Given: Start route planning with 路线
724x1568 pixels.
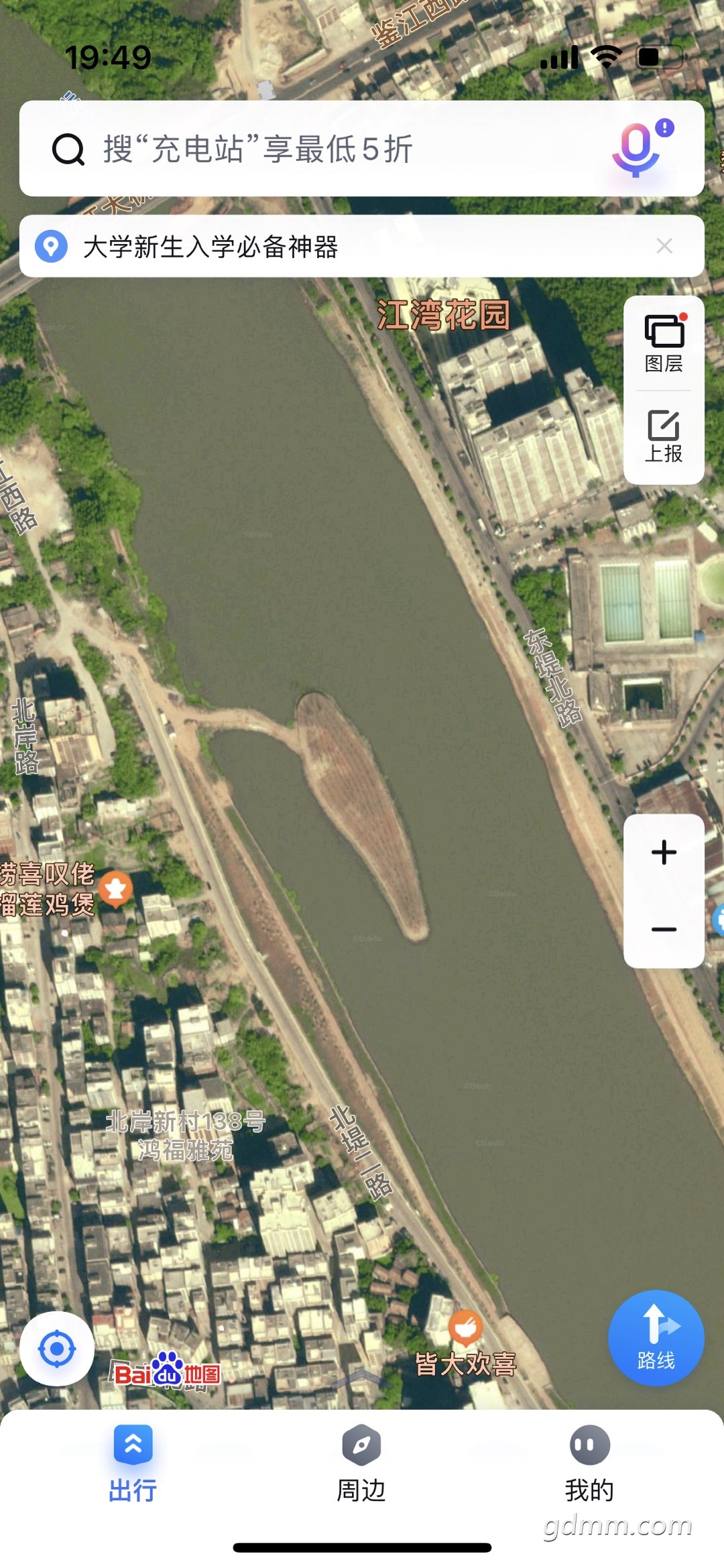Looking at the screenshot, I should coord(656,1338).
